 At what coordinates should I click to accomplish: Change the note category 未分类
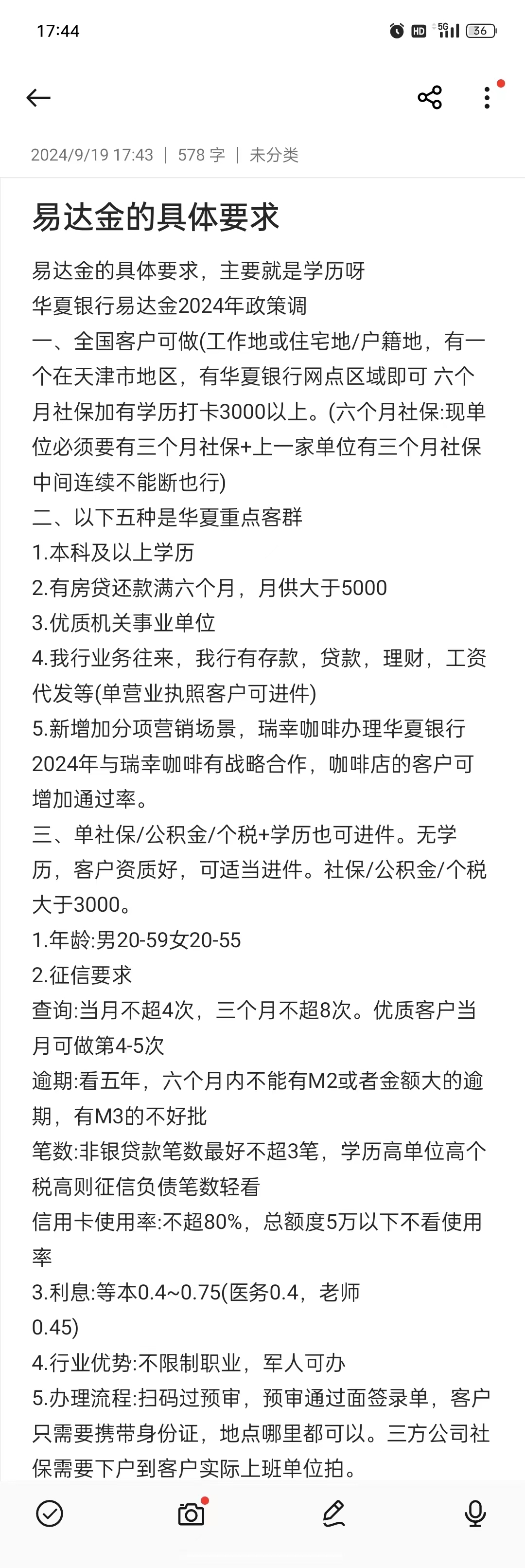coord(274,155)
